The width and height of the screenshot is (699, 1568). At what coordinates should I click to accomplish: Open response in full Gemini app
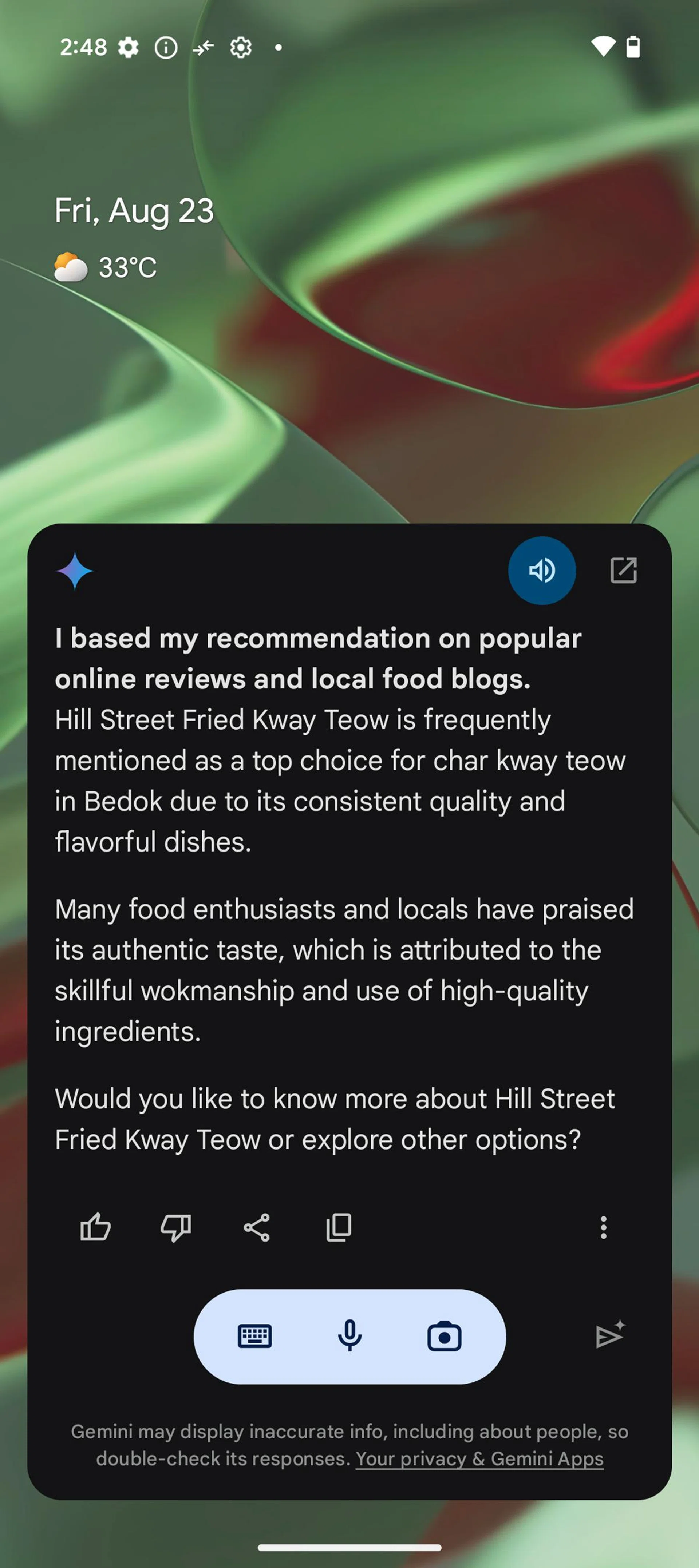(623, 570)
